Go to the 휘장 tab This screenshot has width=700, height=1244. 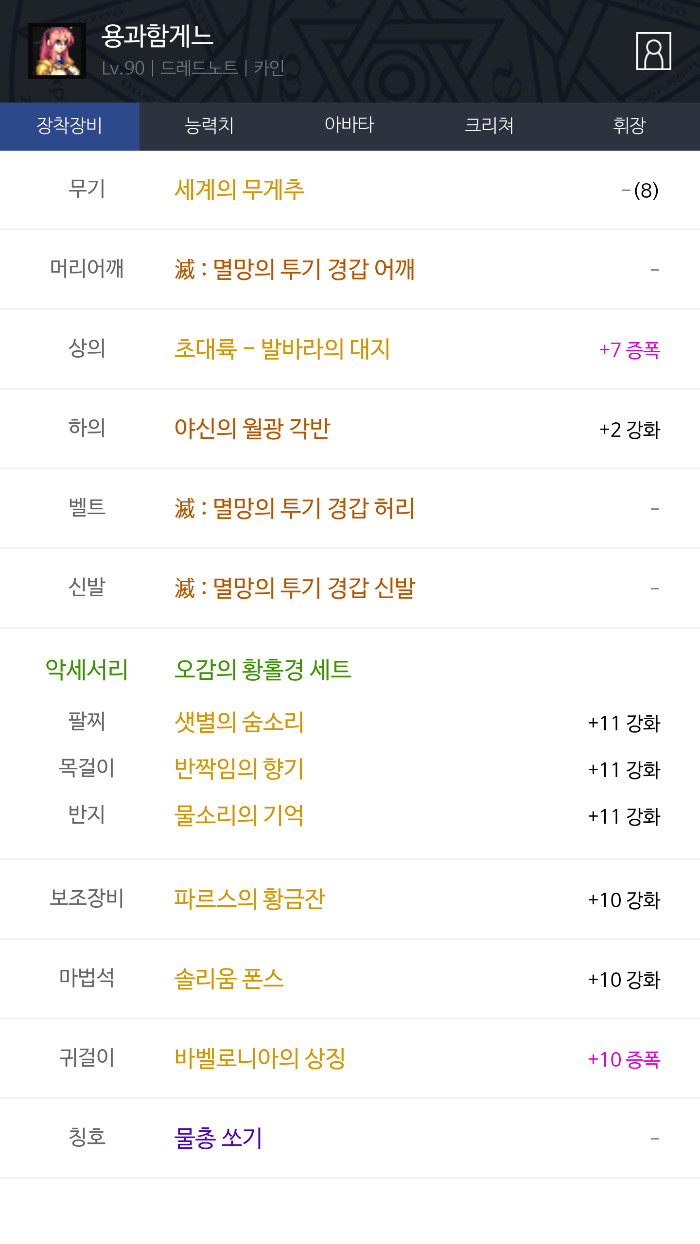629,126
